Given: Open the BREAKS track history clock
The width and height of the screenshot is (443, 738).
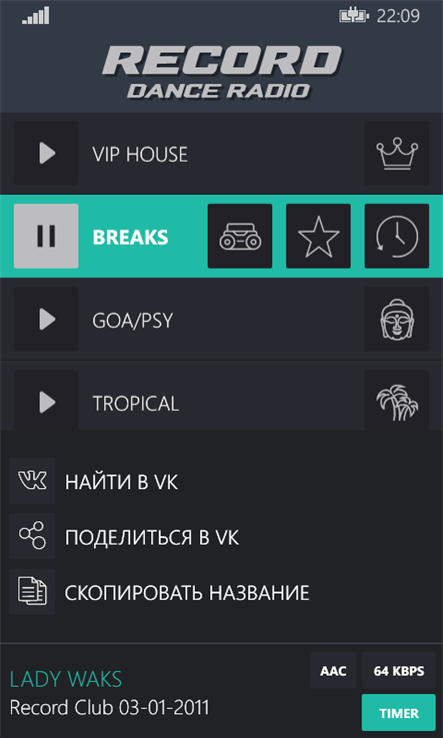Looking at the screenshot, I should tap(396, 236).
